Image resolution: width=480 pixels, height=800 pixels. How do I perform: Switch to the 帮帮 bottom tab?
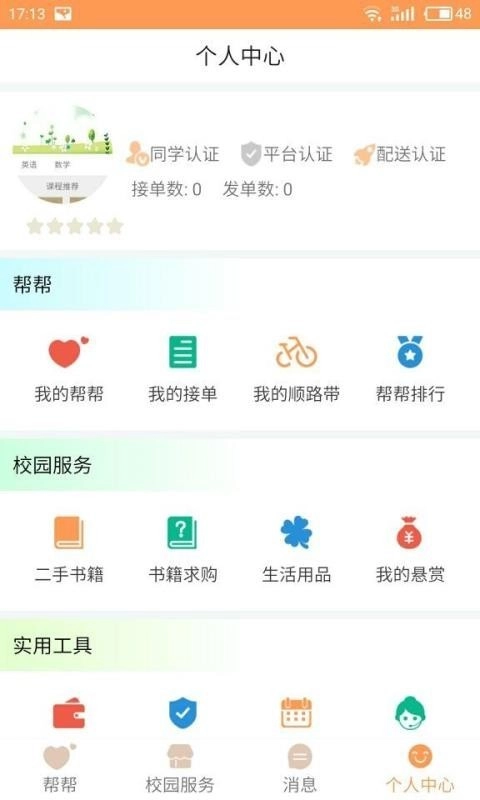click(60, 768)
